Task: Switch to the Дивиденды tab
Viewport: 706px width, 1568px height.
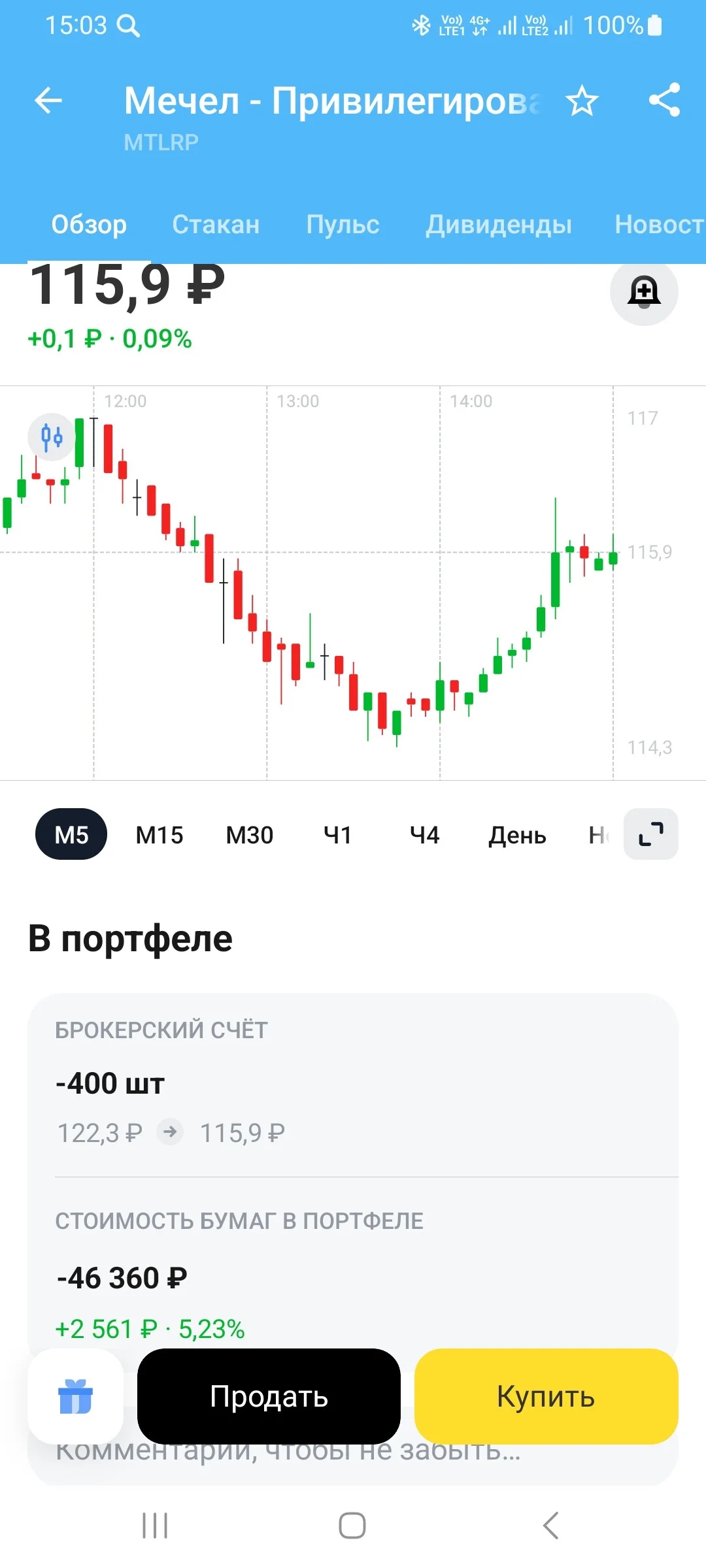Action: (499, 224)
